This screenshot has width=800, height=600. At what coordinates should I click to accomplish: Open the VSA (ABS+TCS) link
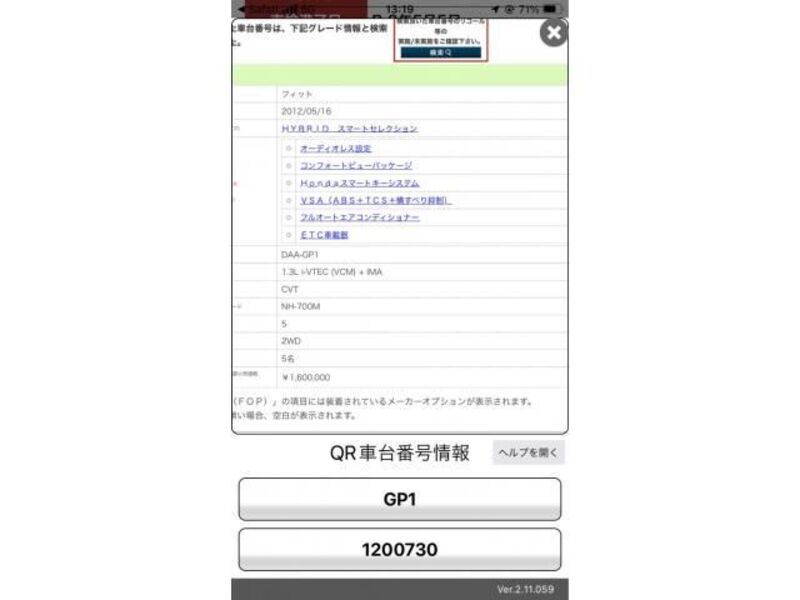click(x=375, y=200)
